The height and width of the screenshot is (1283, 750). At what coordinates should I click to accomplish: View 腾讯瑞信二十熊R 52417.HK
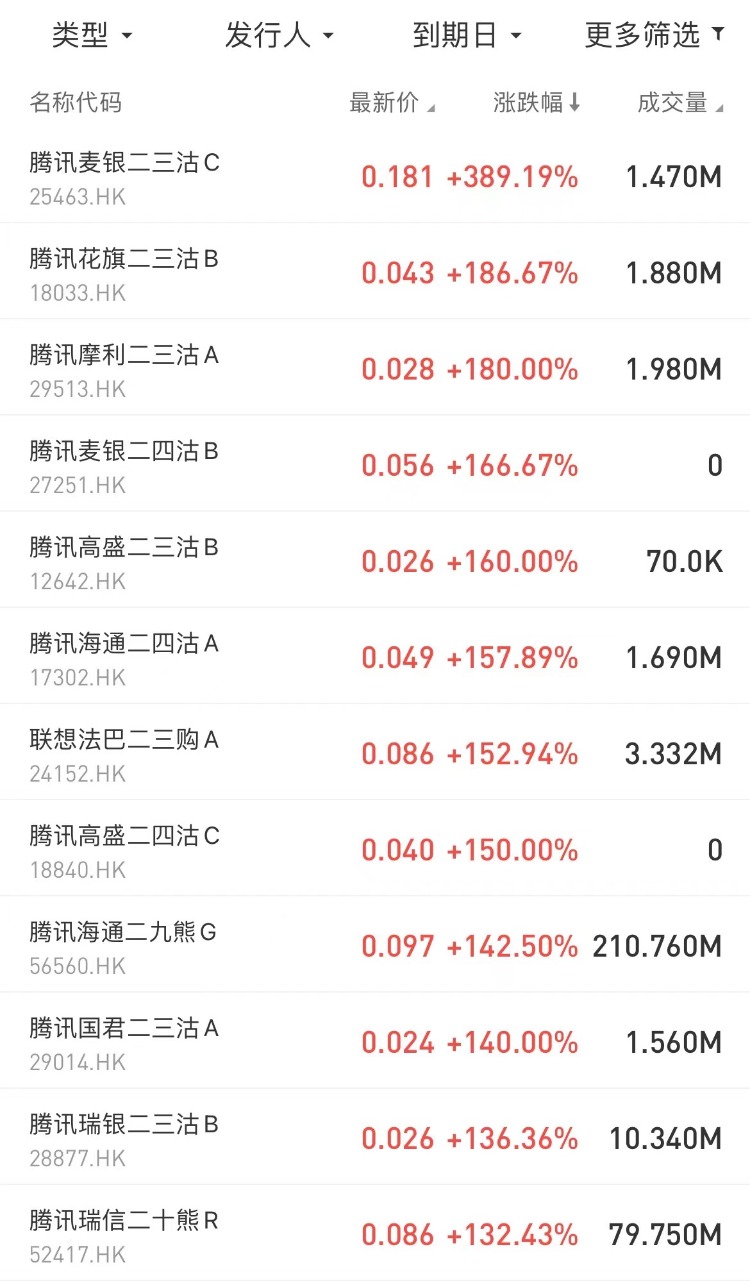375,1233
